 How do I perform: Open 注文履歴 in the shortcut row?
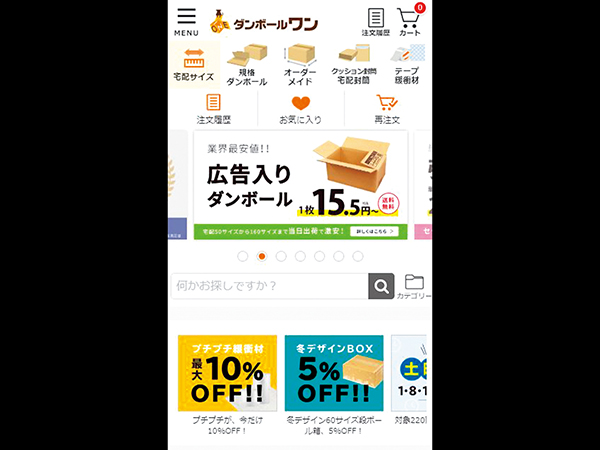click(x=213, y=109)
